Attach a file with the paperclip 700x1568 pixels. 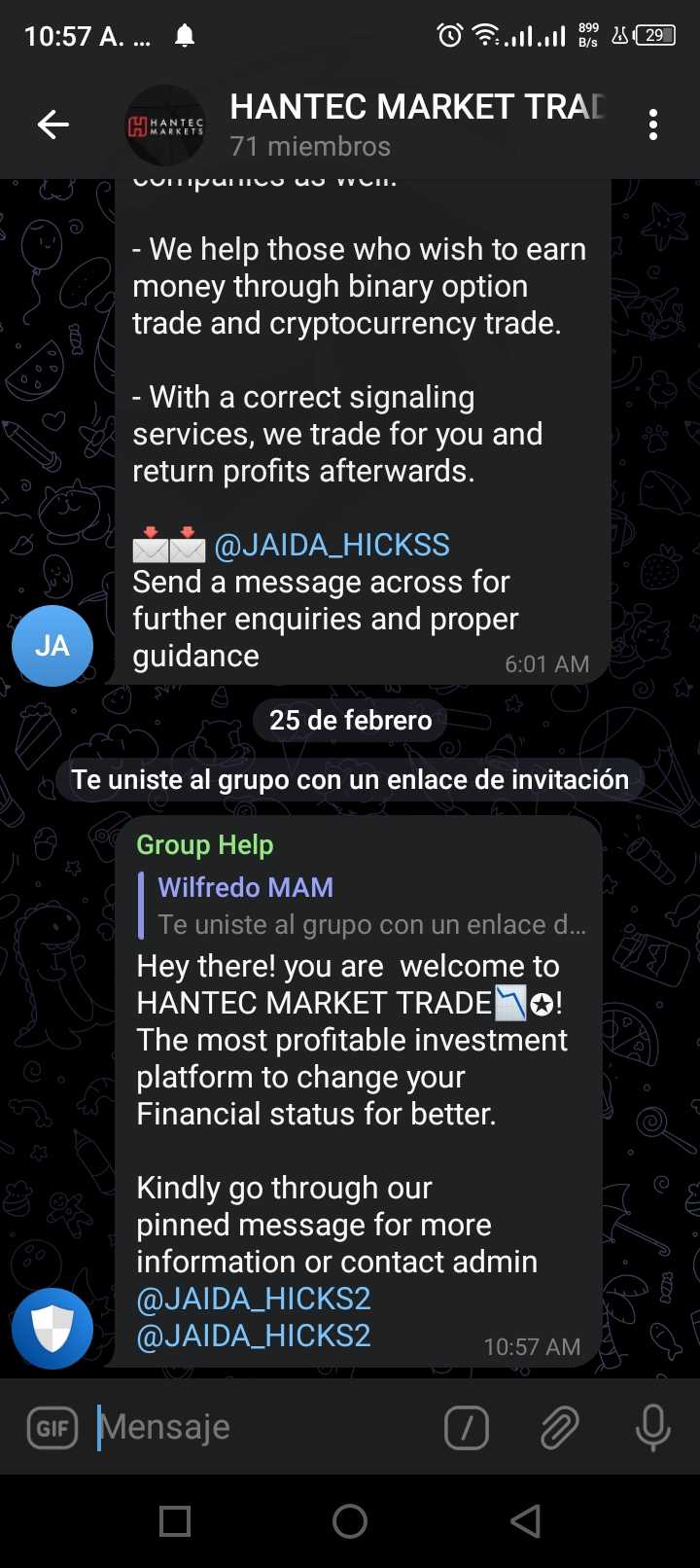pyautogui.click(x=560, y=1428)
